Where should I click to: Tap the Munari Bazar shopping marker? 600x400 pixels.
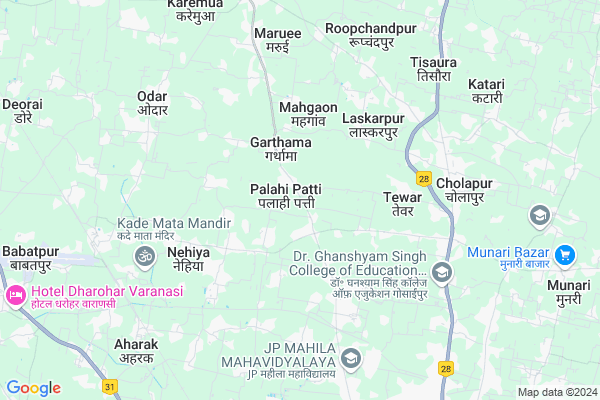565,255
